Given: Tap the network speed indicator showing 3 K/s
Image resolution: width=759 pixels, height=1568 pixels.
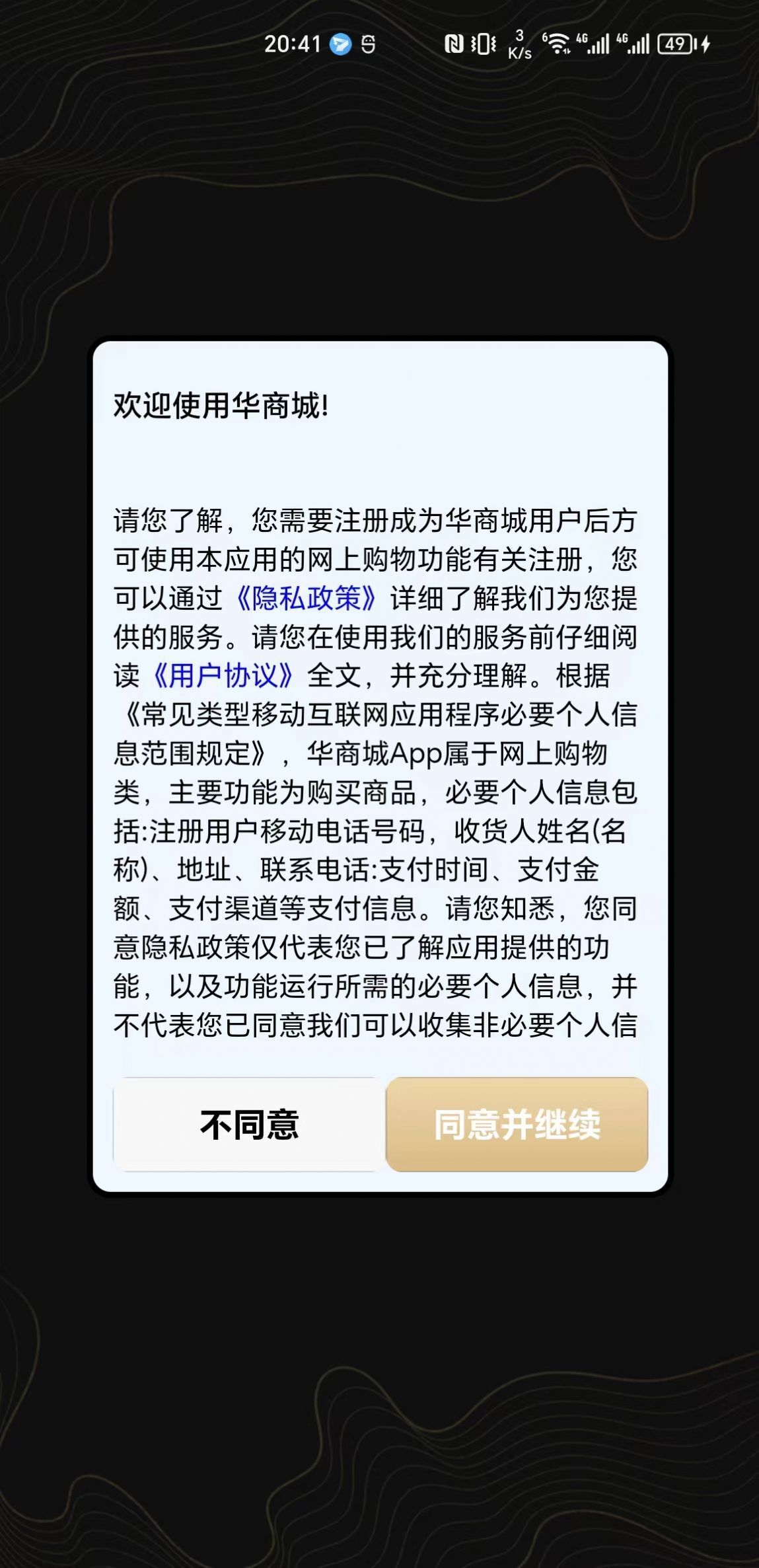Looking at the screenshot, I should (521, 44).
